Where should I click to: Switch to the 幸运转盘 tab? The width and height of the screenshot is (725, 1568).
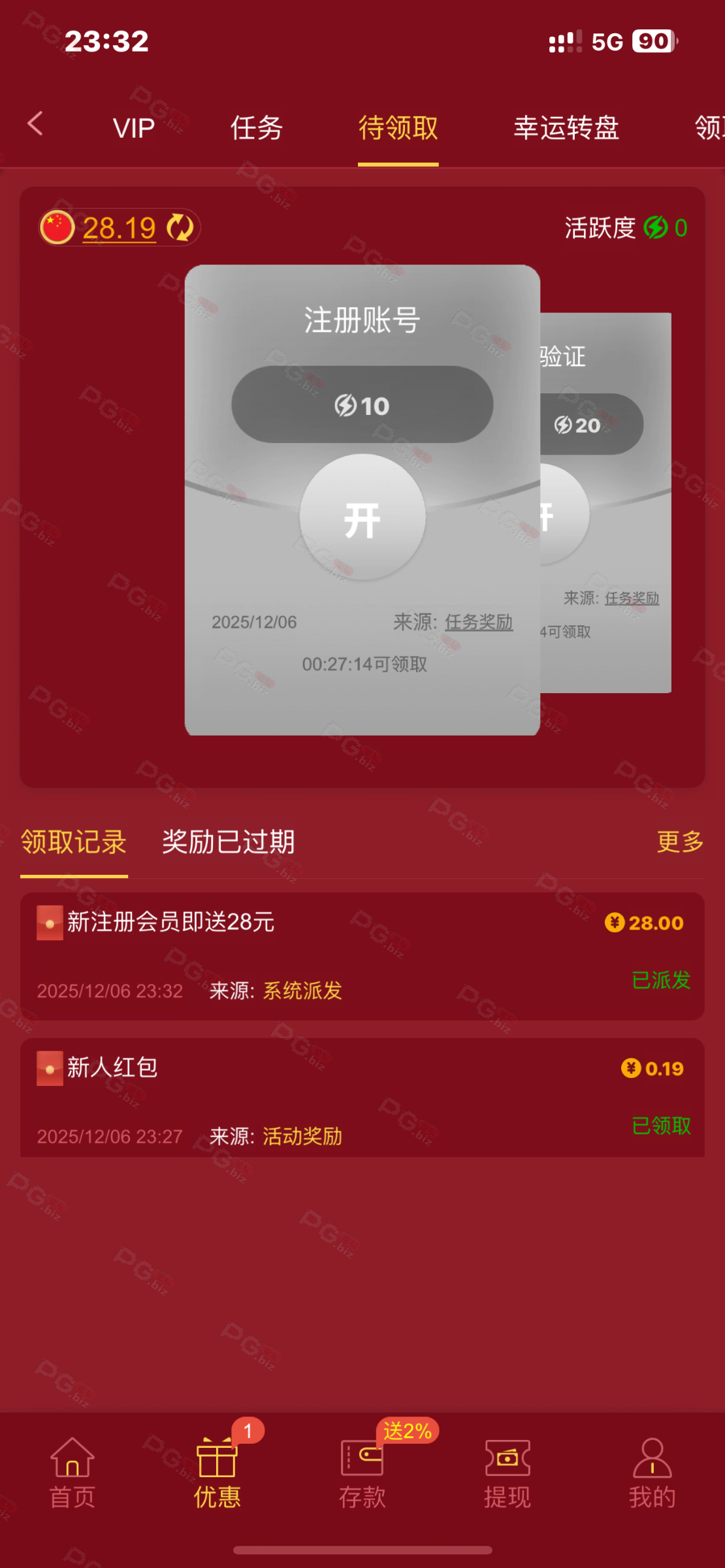(566, 128)
